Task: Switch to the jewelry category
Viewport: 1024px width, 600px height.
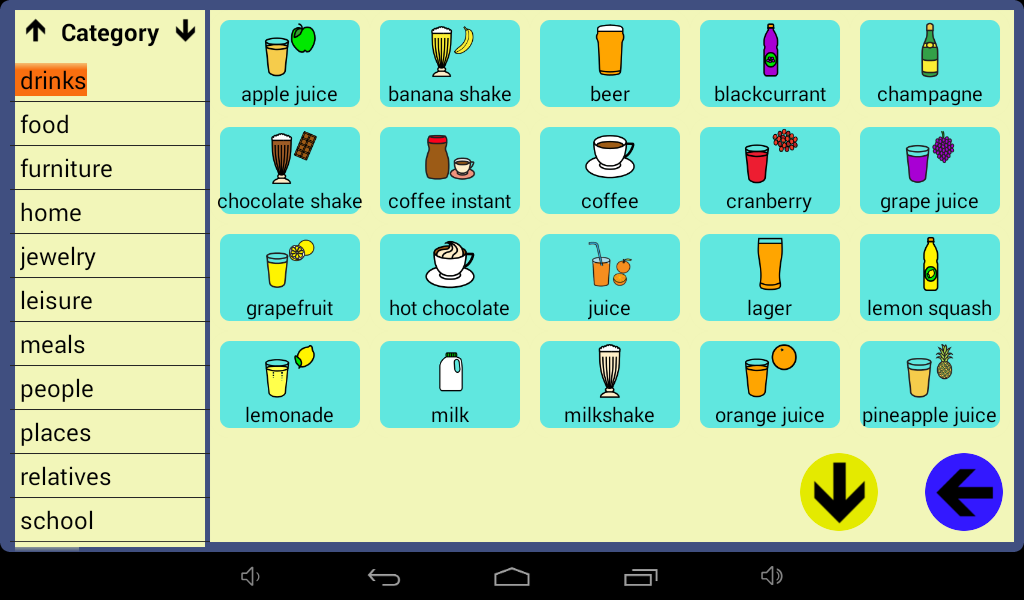Action: coord(58,257)
